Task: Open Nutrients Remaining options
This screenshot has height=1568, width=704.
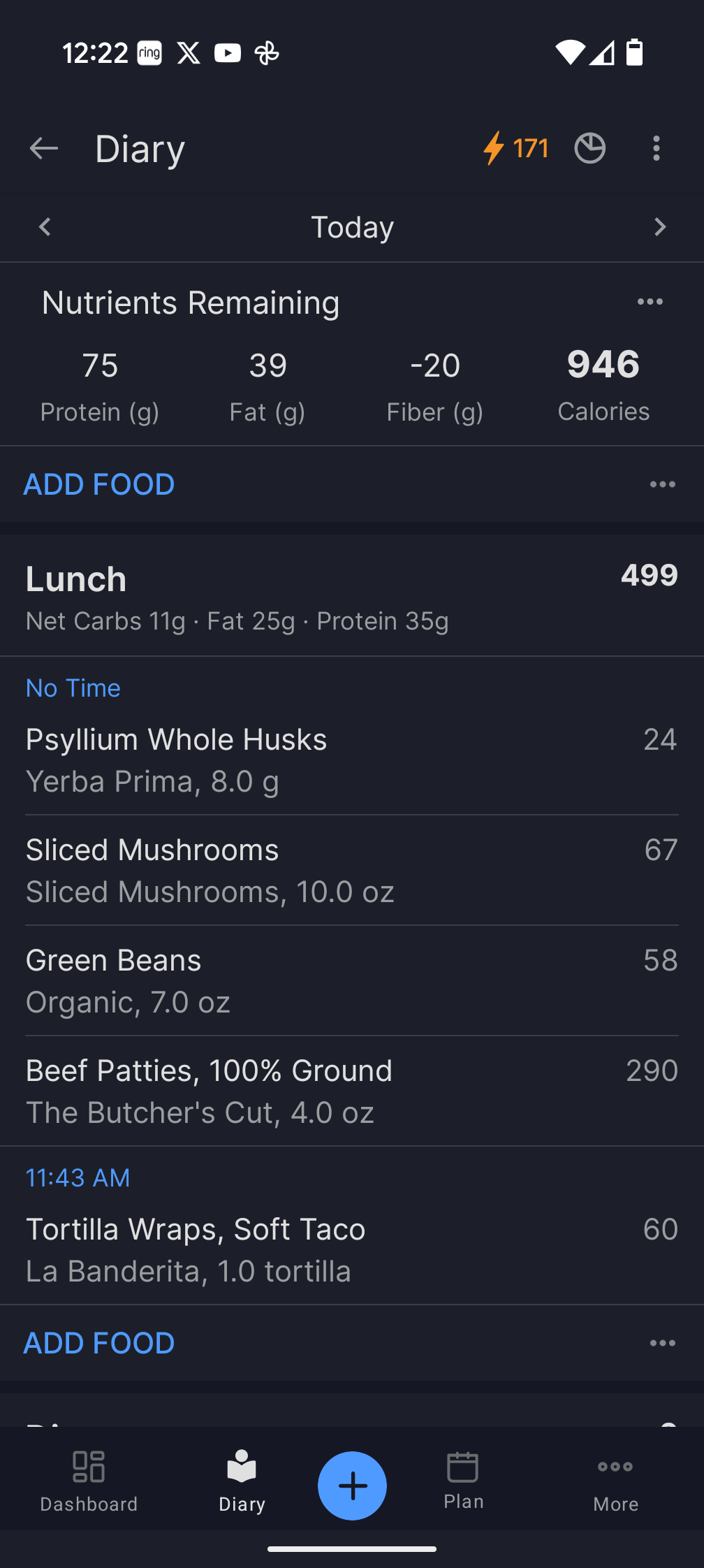Action: (650, 302)
